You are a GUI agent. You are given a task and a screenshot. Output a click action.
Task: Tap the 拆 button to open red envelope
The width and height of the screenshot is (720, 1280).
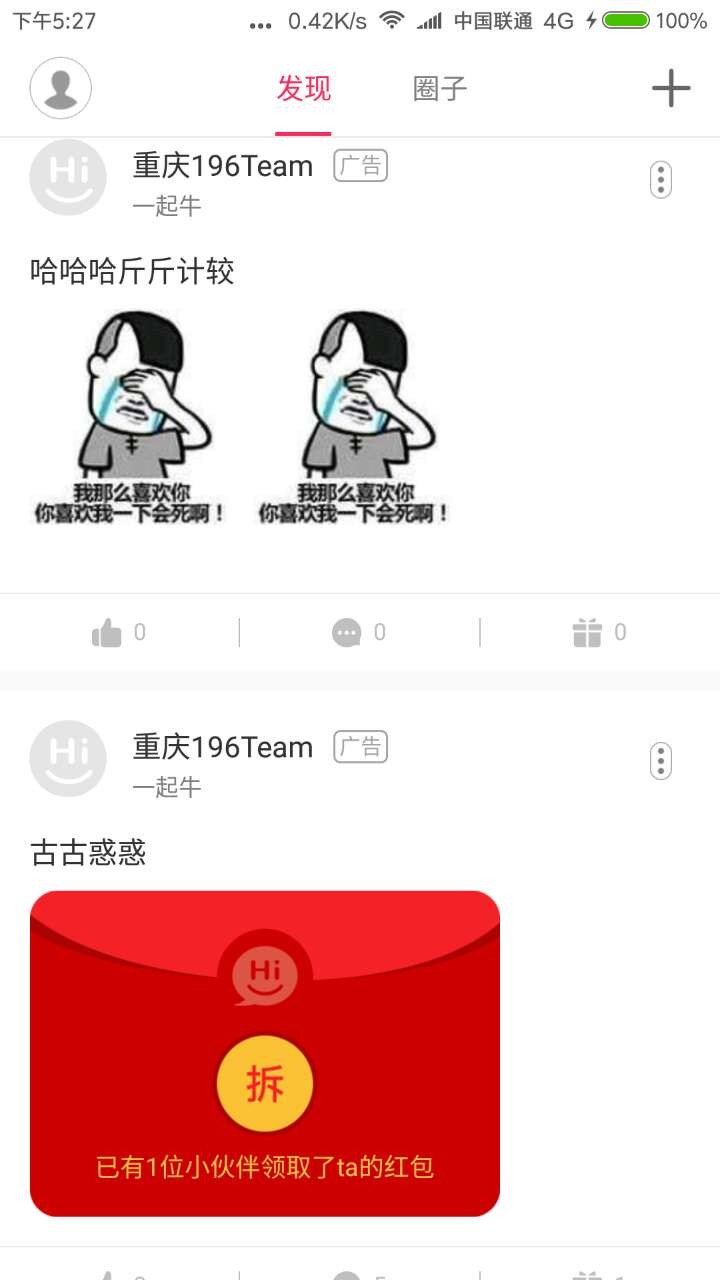pos(264,1083)
